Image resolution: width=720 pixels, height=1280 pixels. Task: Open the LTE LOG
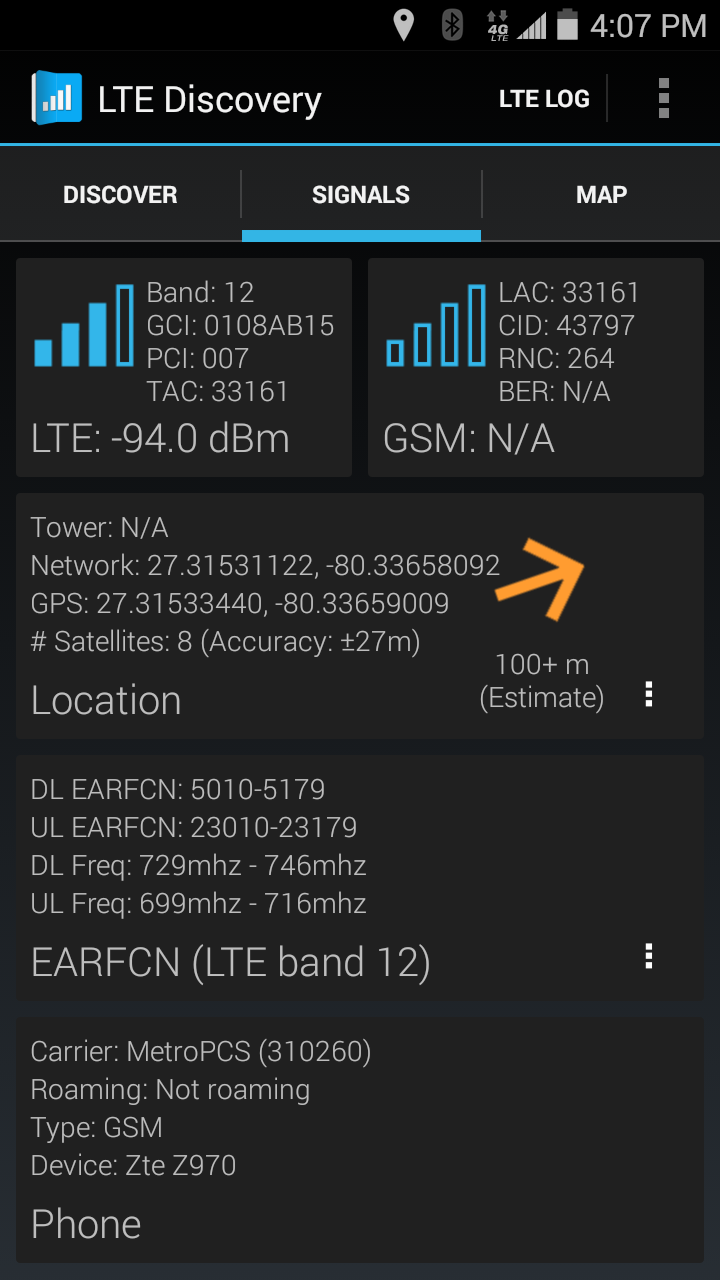coord(544,99)
